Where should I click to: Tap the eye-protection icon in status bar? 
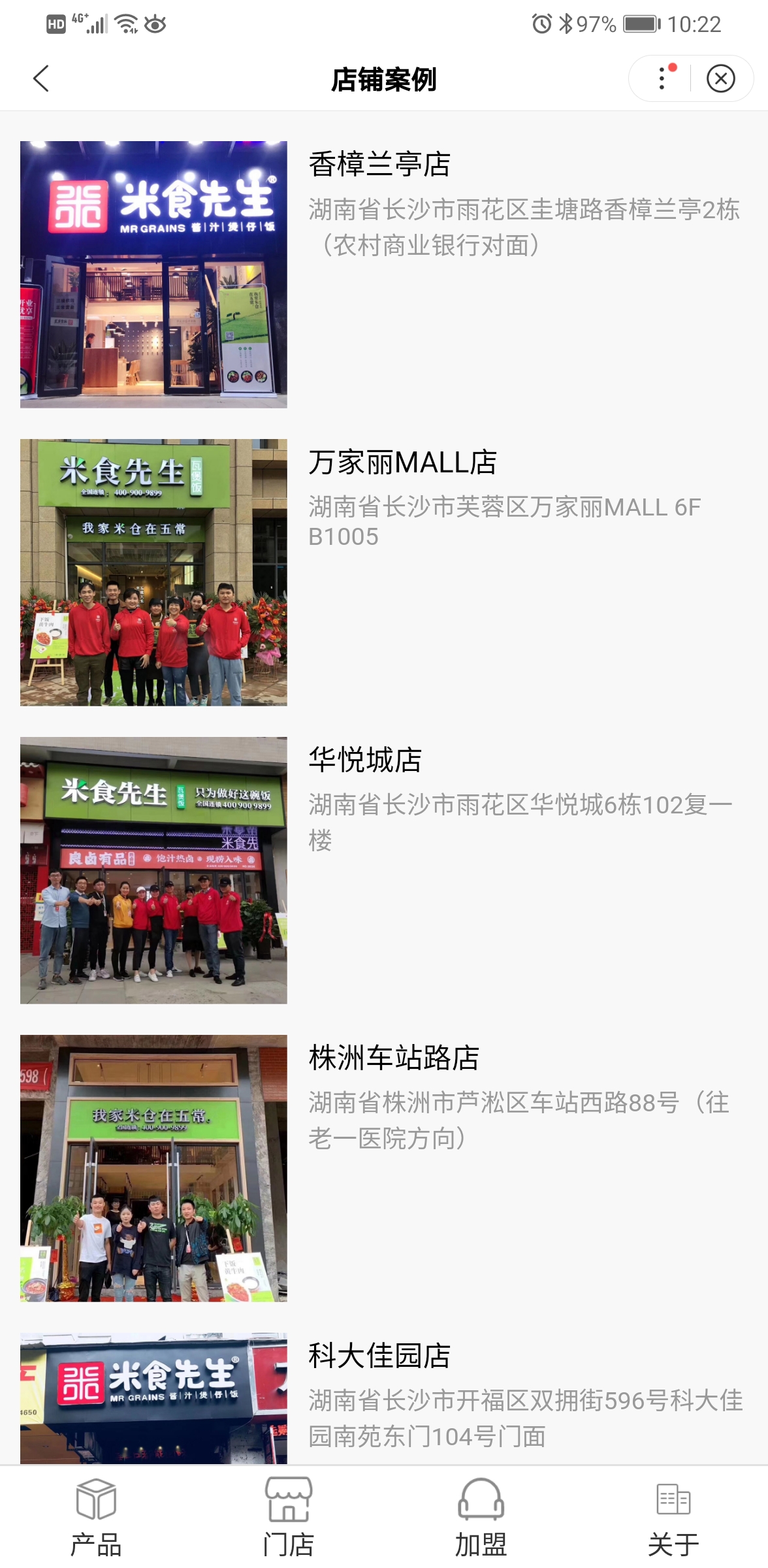pyautogui.click(x=155, y=24)
